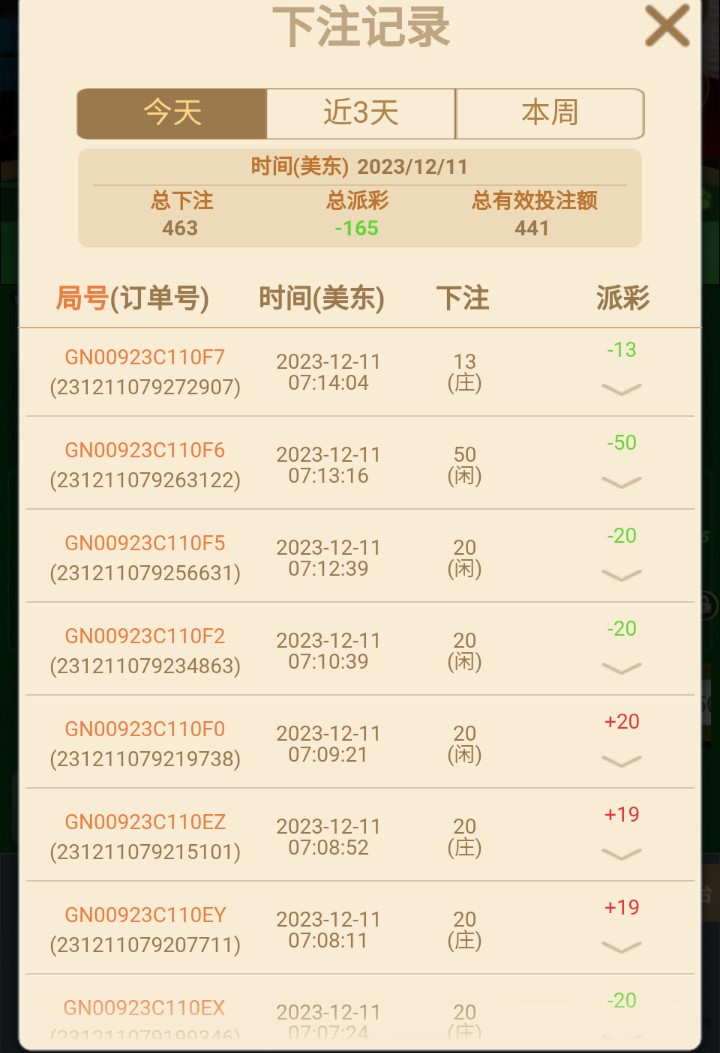Viewport: 720px width, 1053px height.
Task: Switch to the 近3天 tab
Action: (361, 113)
